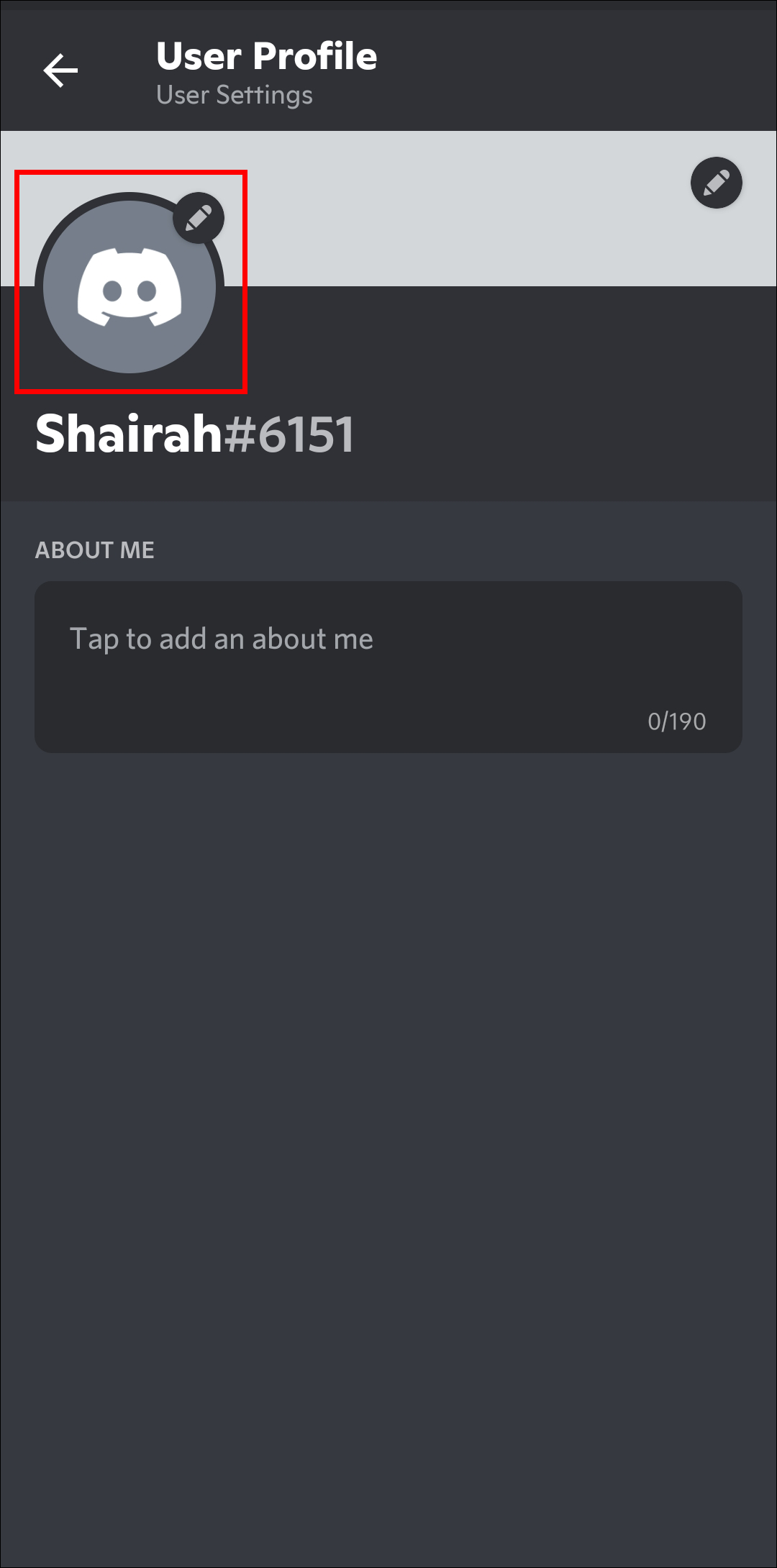This screenshot has width=777, height=1568.
Task: Edit the profile banner with the pencil icon
Action: tap(716, 183)
